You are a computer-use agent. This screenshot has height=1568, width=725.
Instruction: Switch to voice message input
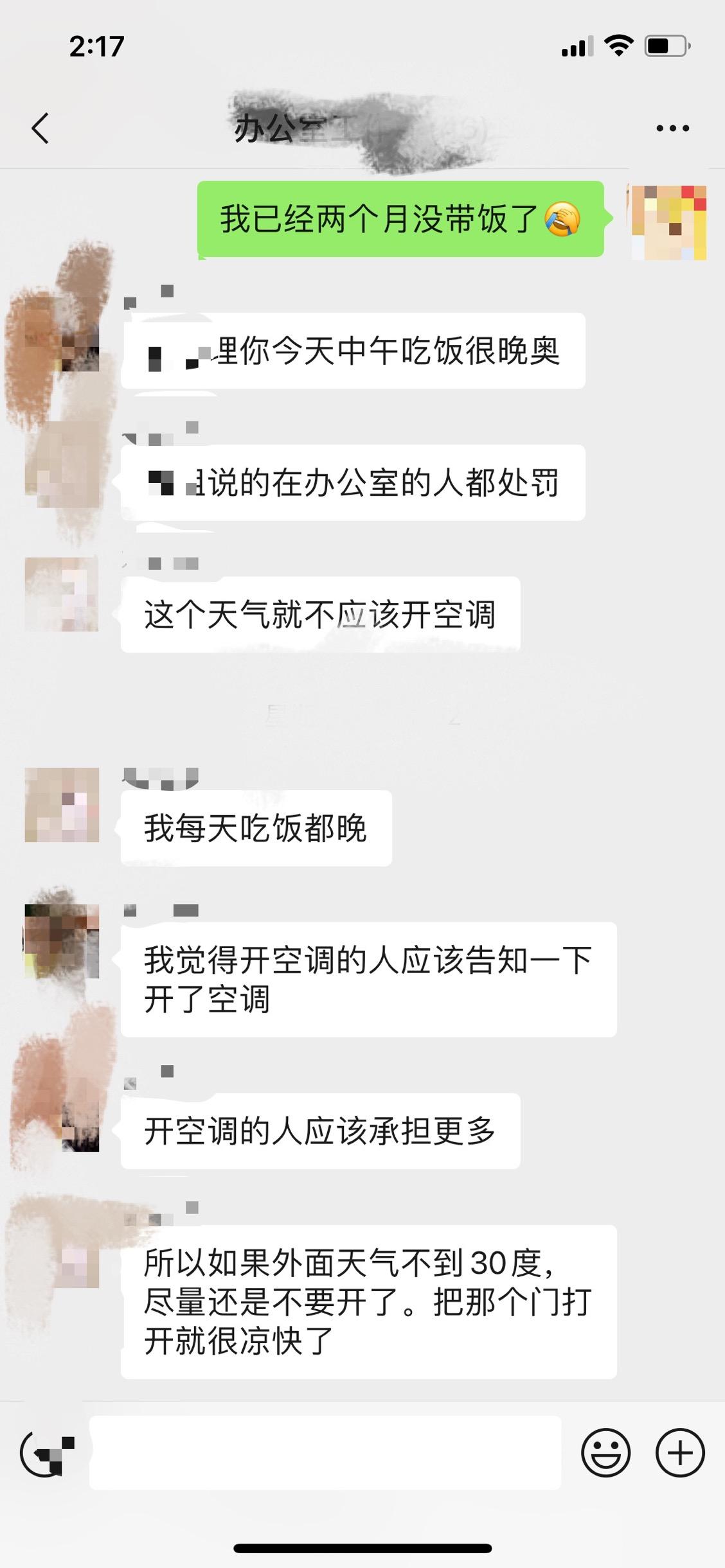coord(46,1452)
